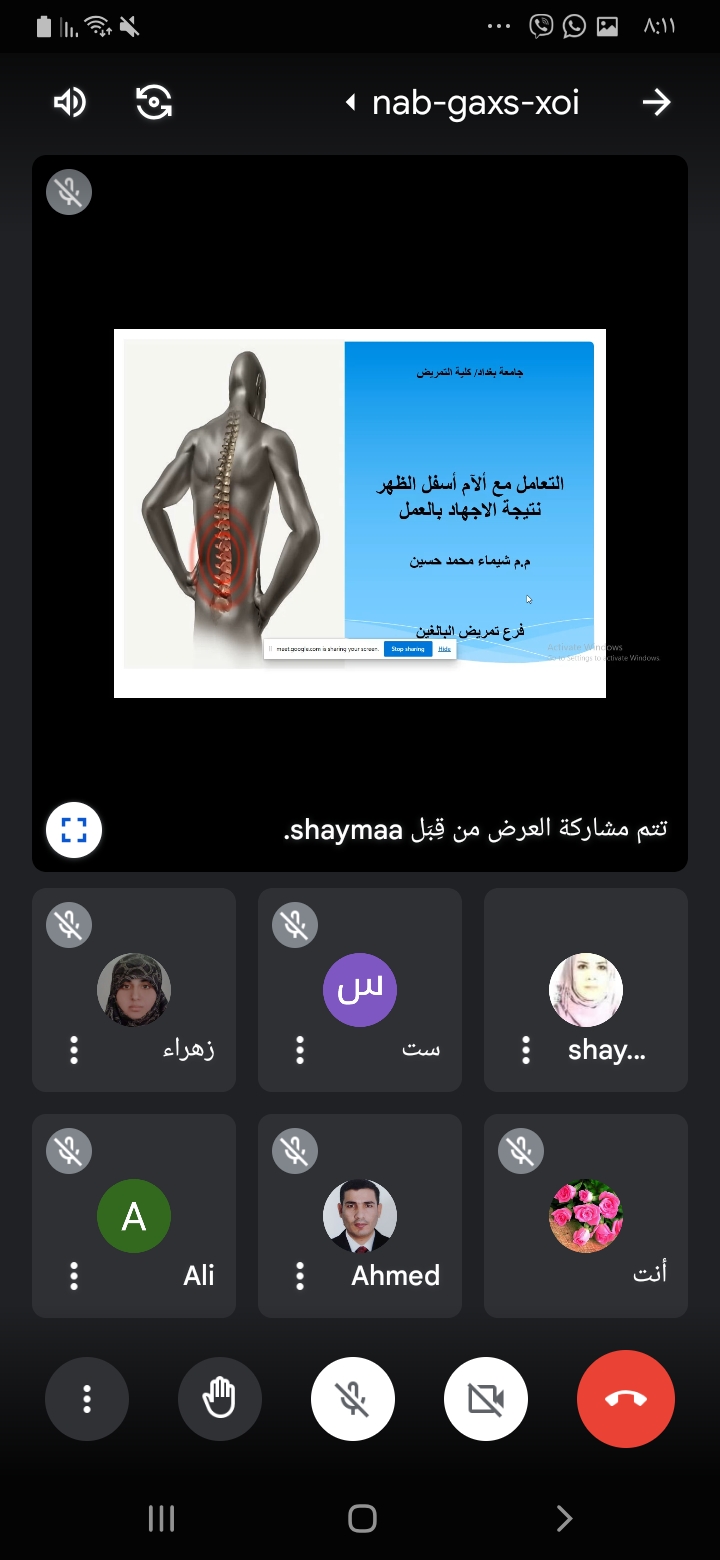Open options for participant زهراء

coord(74,1050)
